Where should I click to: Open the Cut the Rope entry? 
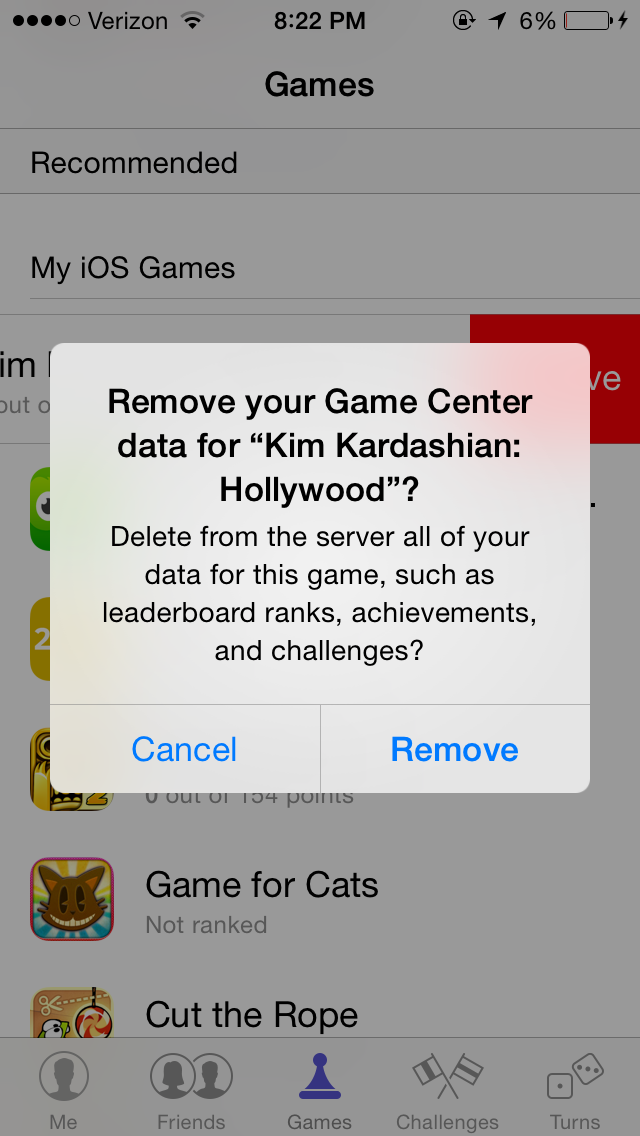pos(252,1015)
